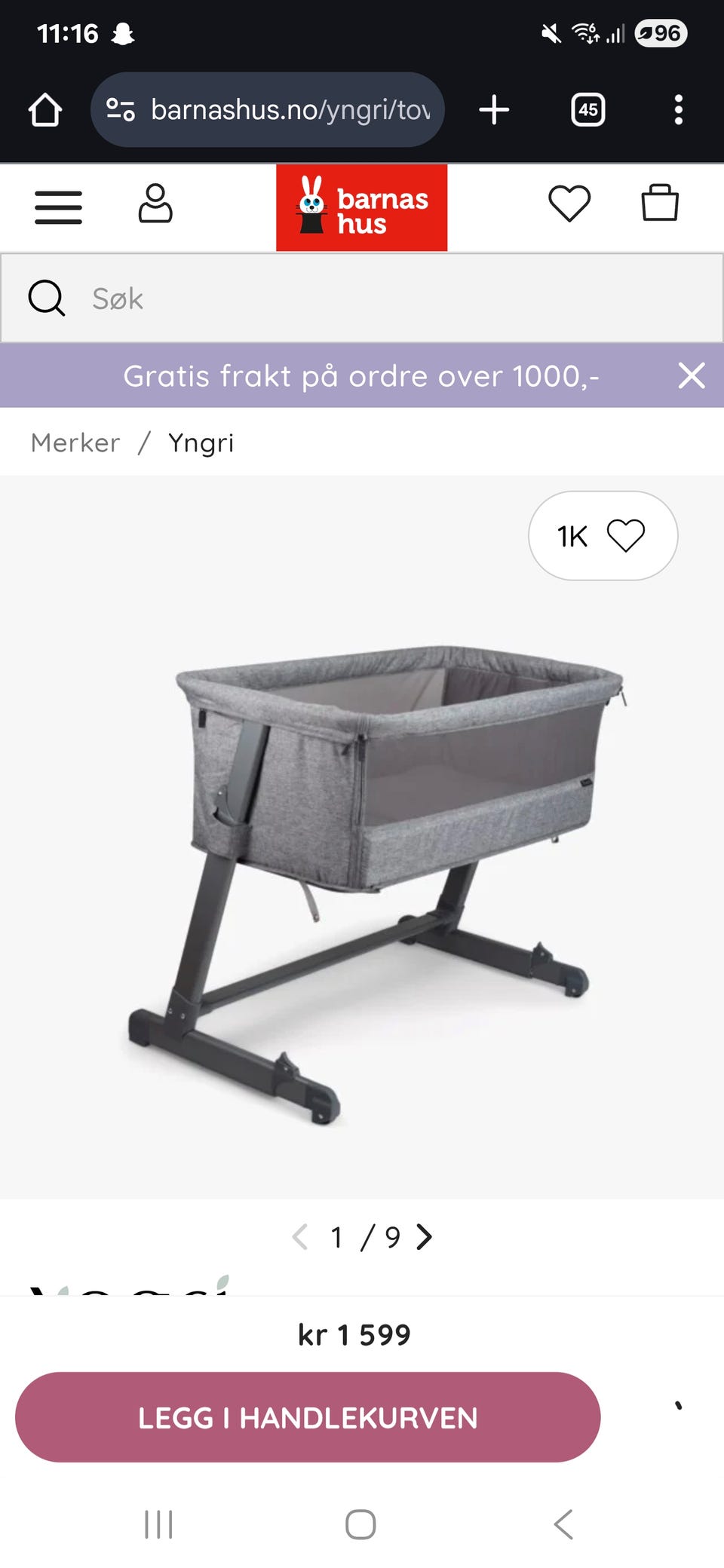Open the hamburger menu

click(x=58, y=207)
